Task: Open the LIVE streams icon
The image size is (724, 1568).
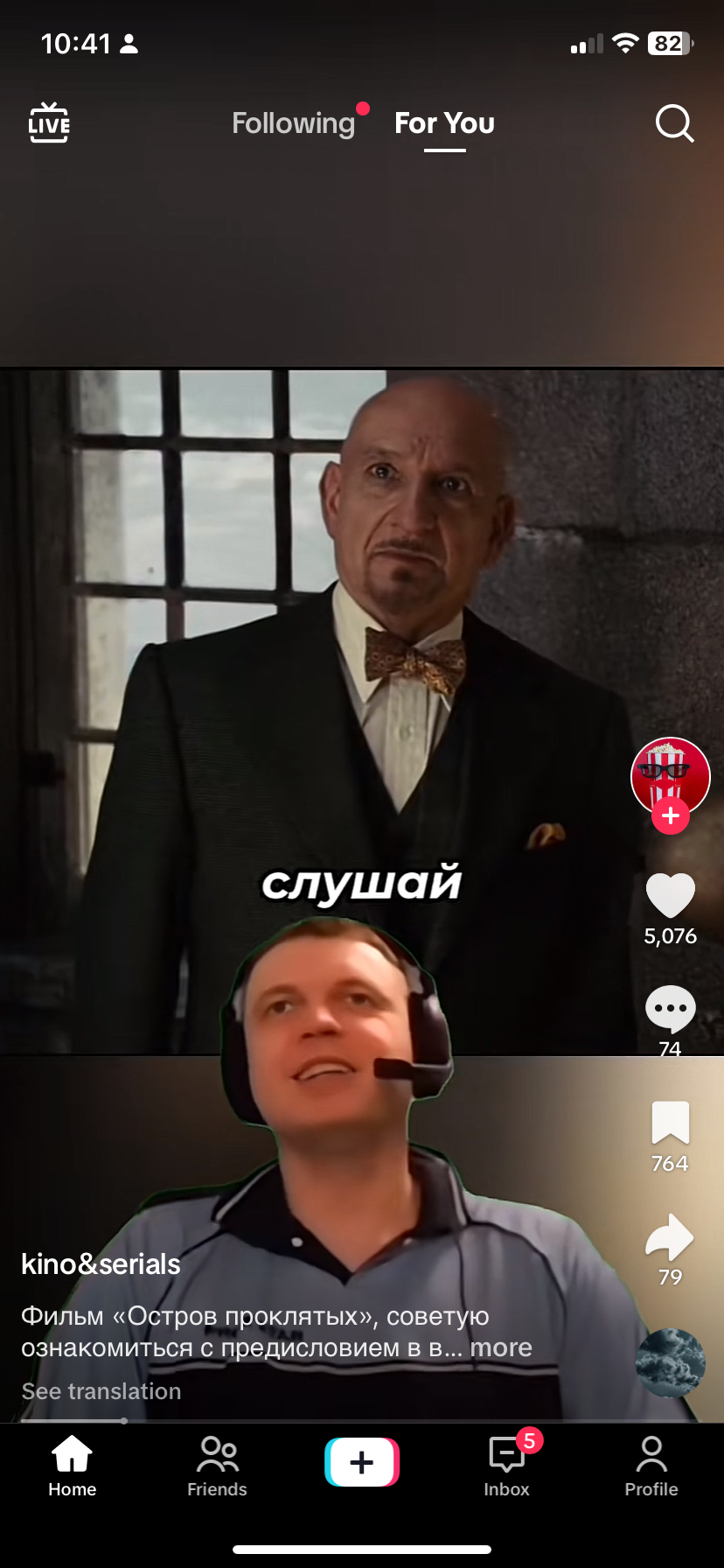Action: pos(49,123)
